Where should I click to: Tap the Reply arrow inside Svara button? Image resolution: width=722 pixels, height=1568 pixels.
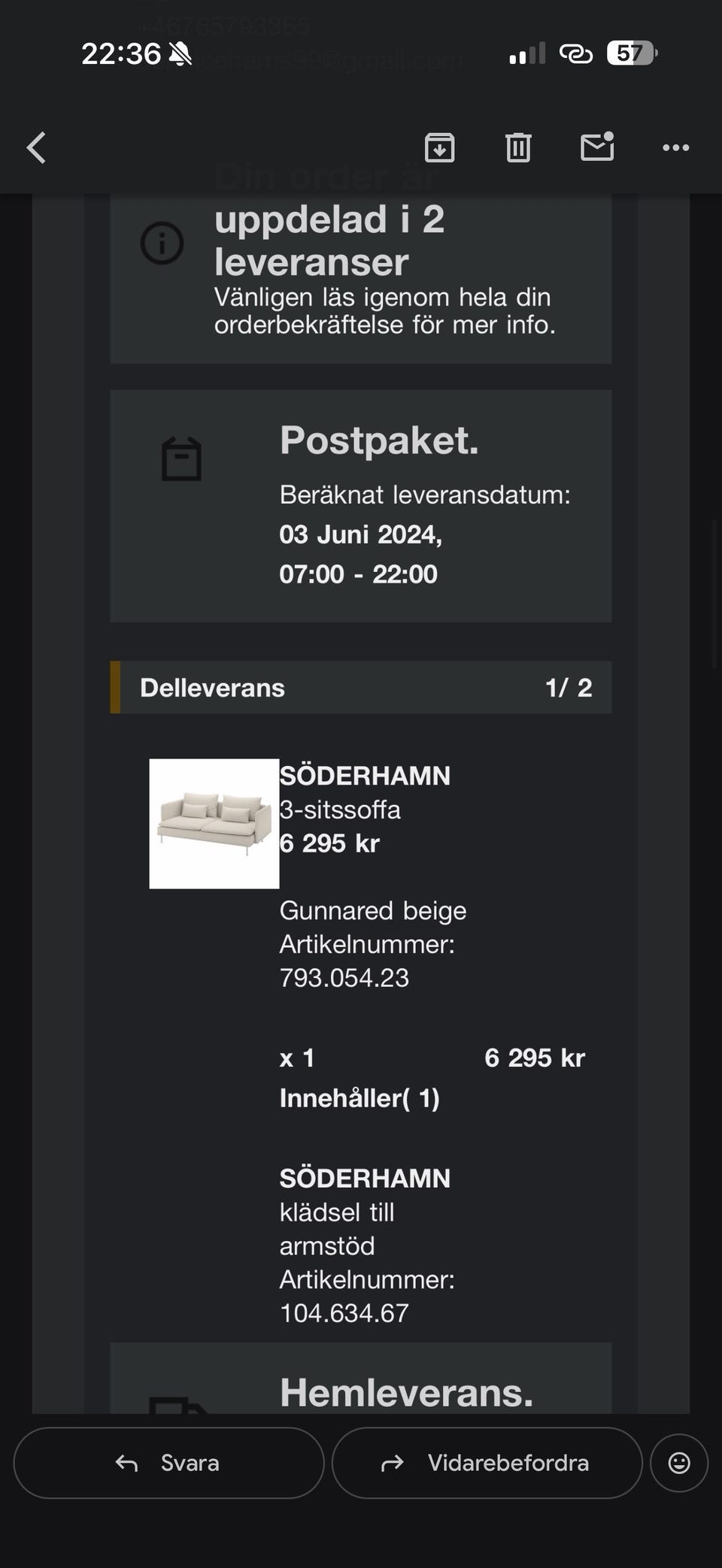126,1462
